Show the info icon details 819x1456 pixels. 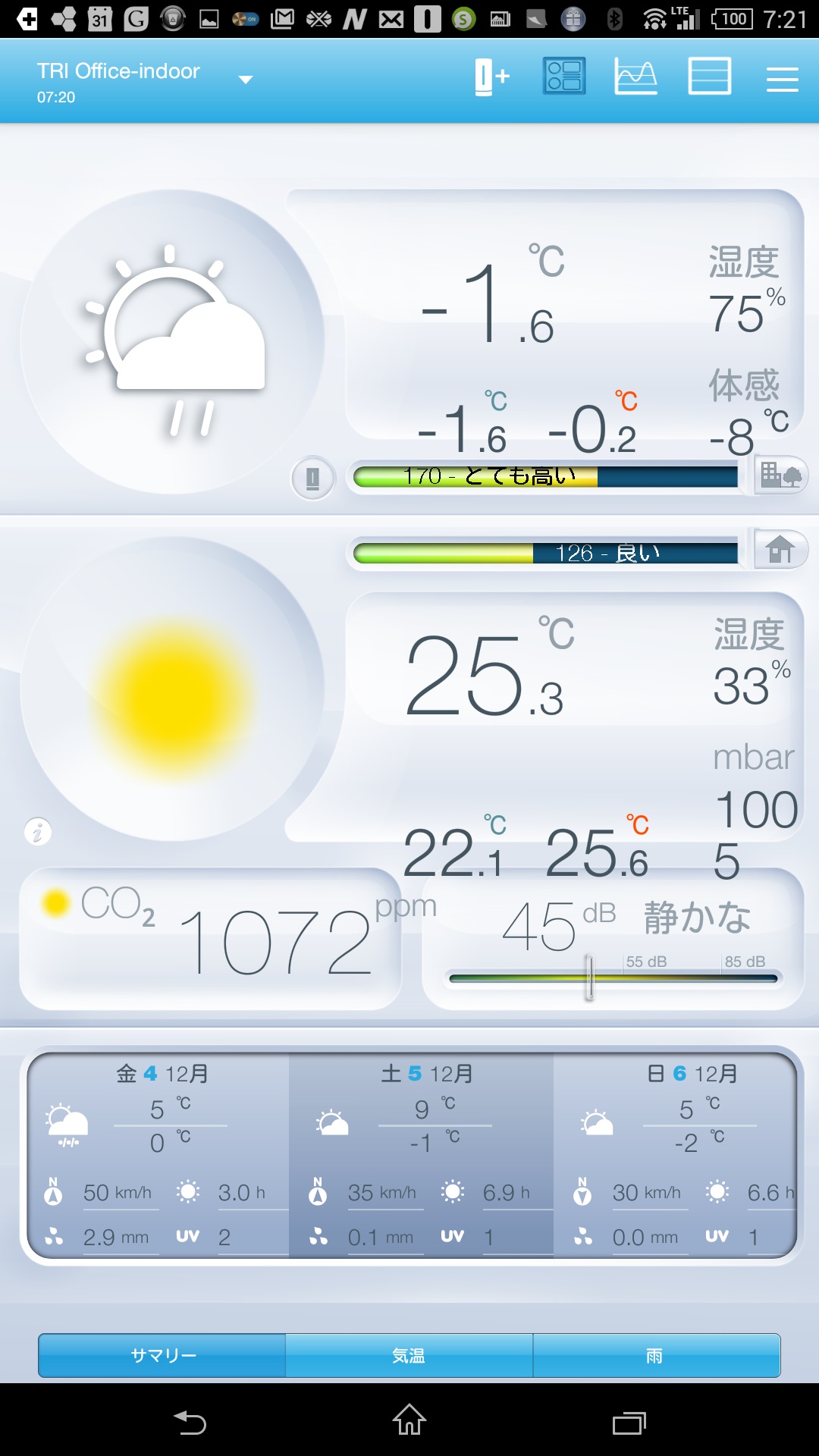pyautogui.click(x=38, y=832)
